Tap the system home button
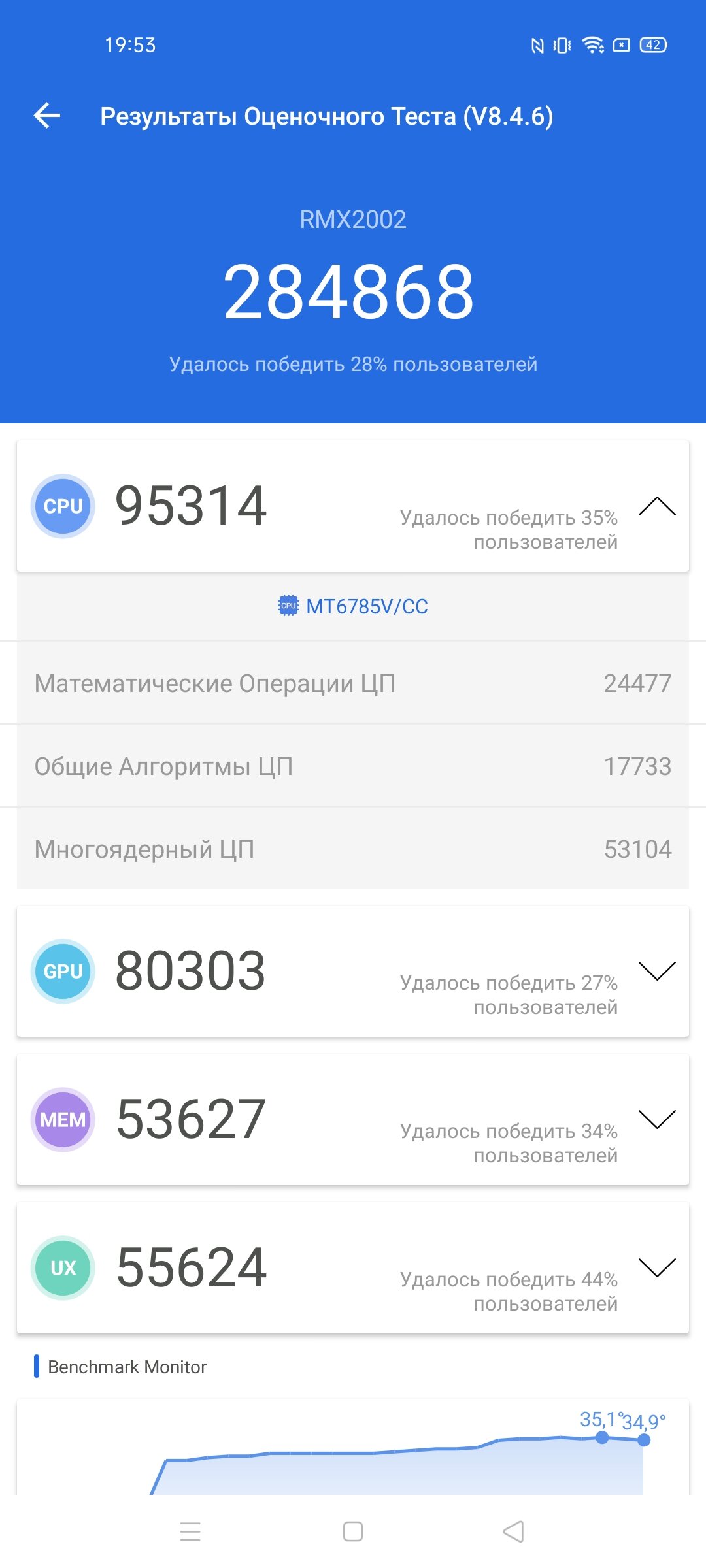The height and width of the screenshot is (1568, 706). click(x=353, y=1531)
